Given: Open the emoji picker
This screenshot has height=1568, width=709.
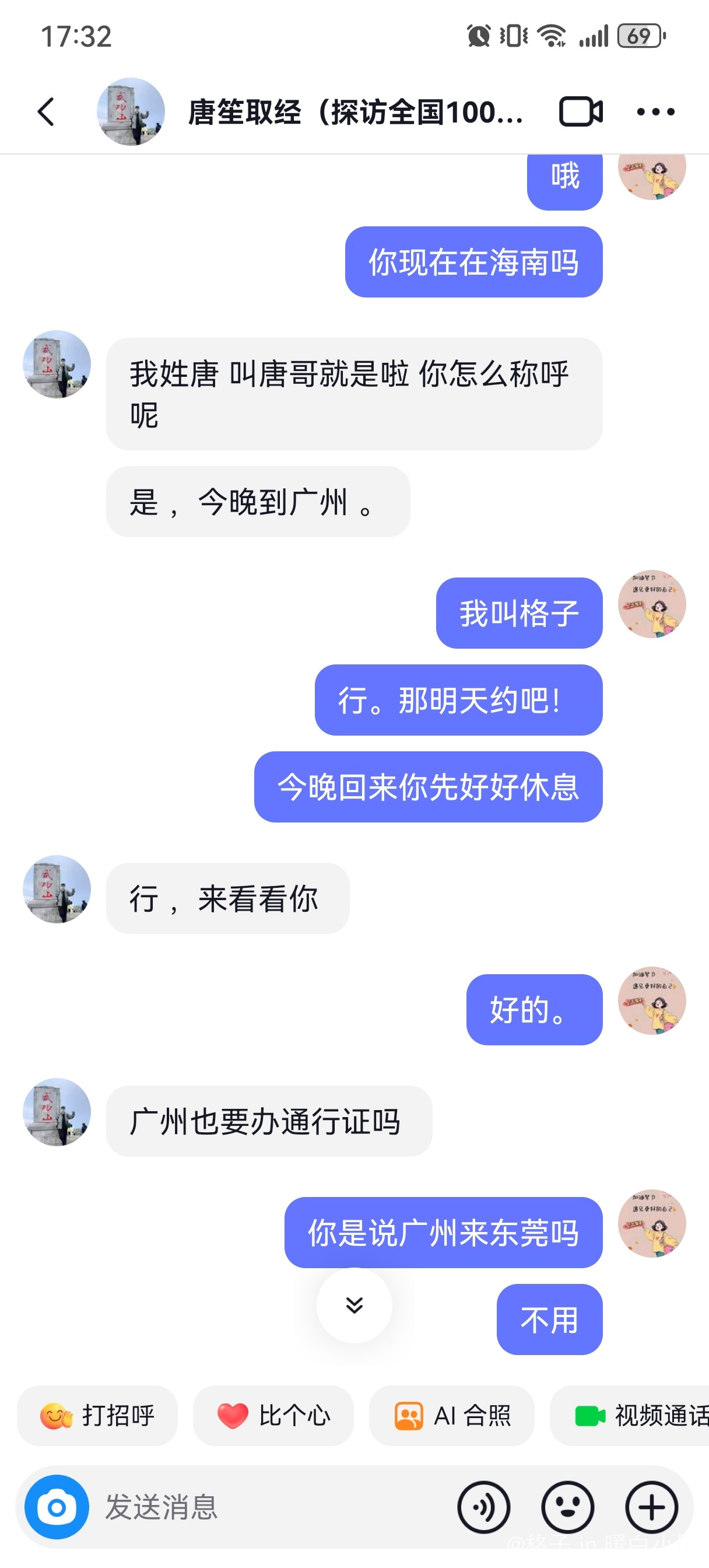Looking at the screenshot, I should point(567,1507).
